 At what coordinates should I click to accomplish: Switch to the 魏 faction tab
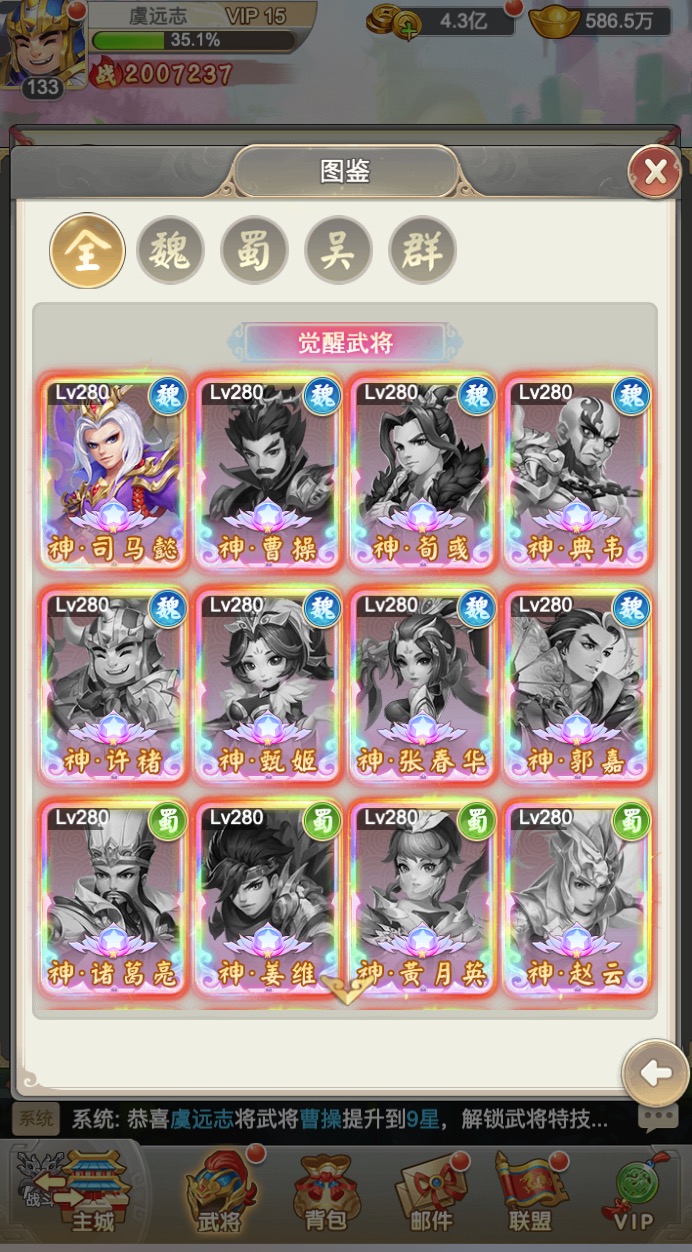tap(170, 251)
